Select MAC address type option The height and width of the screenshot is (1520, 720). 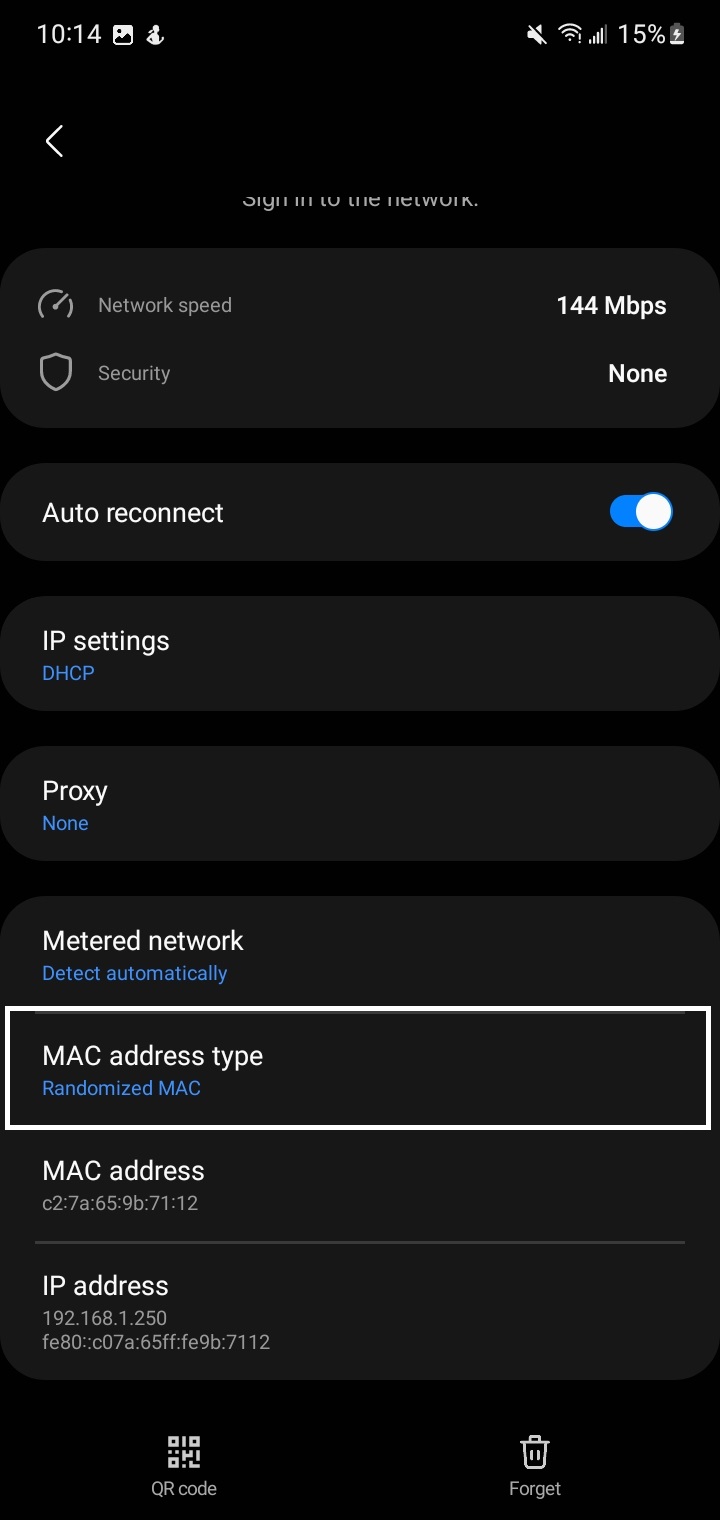click(358, 1069)
